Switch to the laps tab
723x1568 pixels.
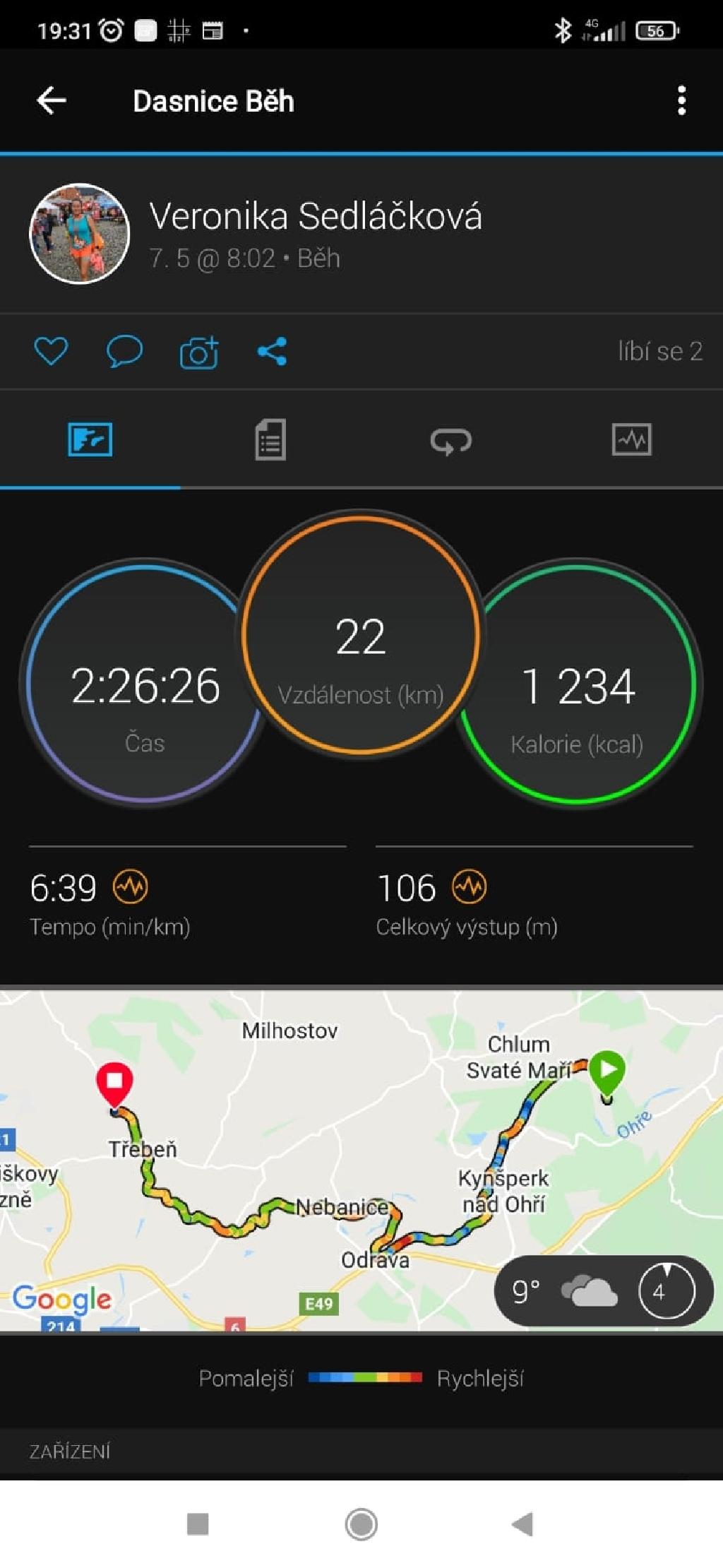(450, 441)
